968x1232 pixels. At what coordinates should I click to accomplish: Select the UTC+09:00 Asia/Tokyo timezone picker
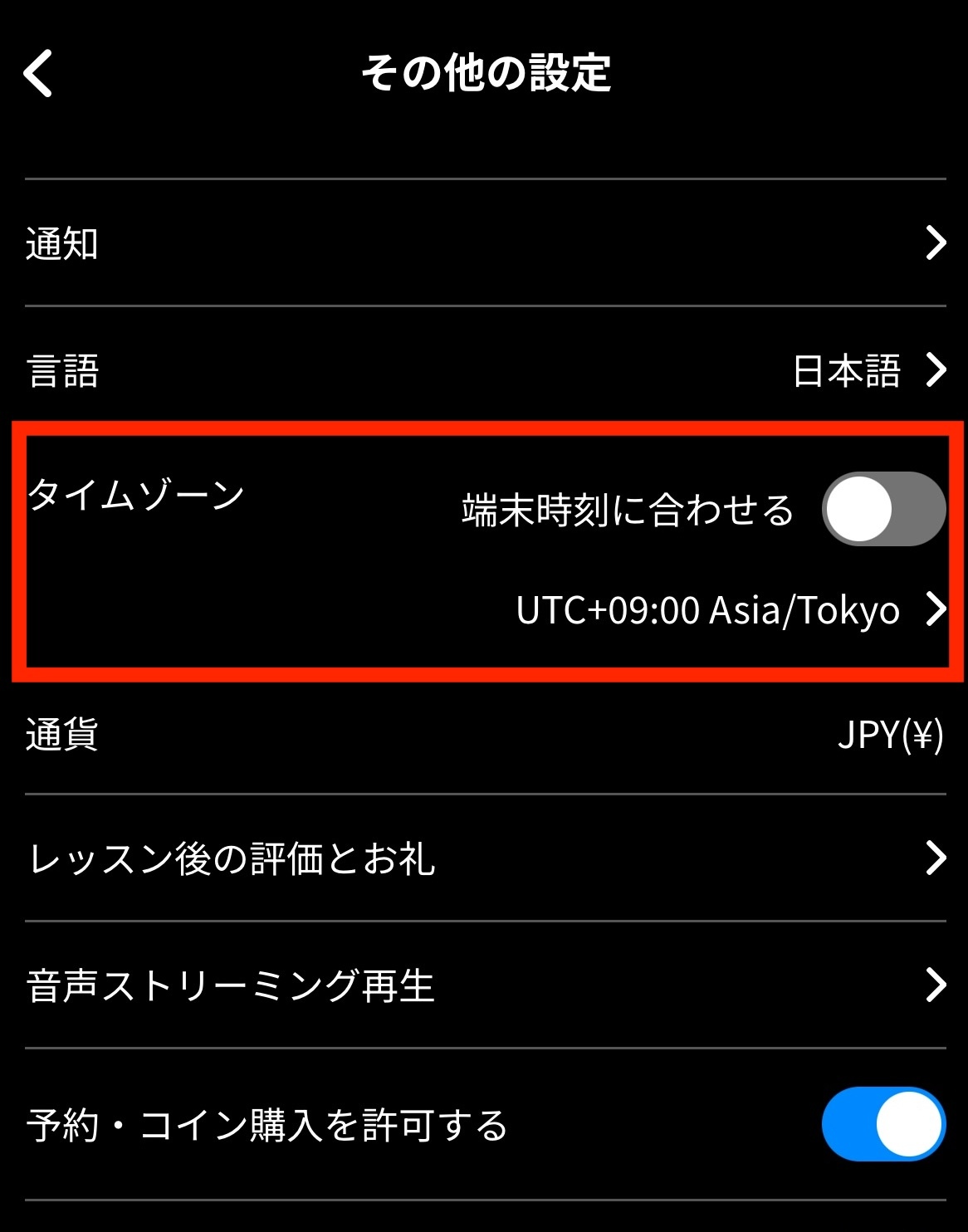(x=731, y=610)
